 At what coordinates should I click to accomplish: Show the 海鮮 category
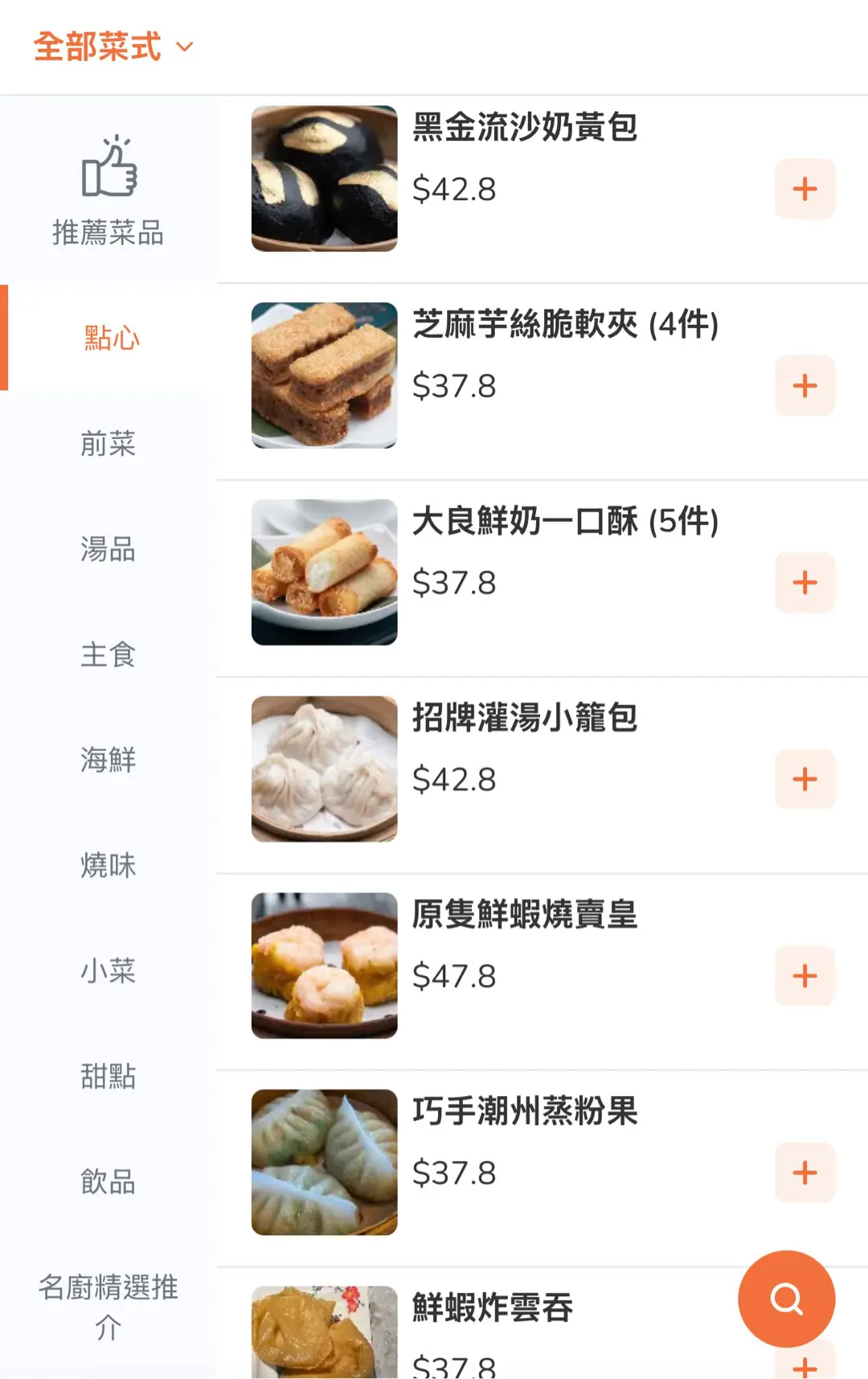108,760
